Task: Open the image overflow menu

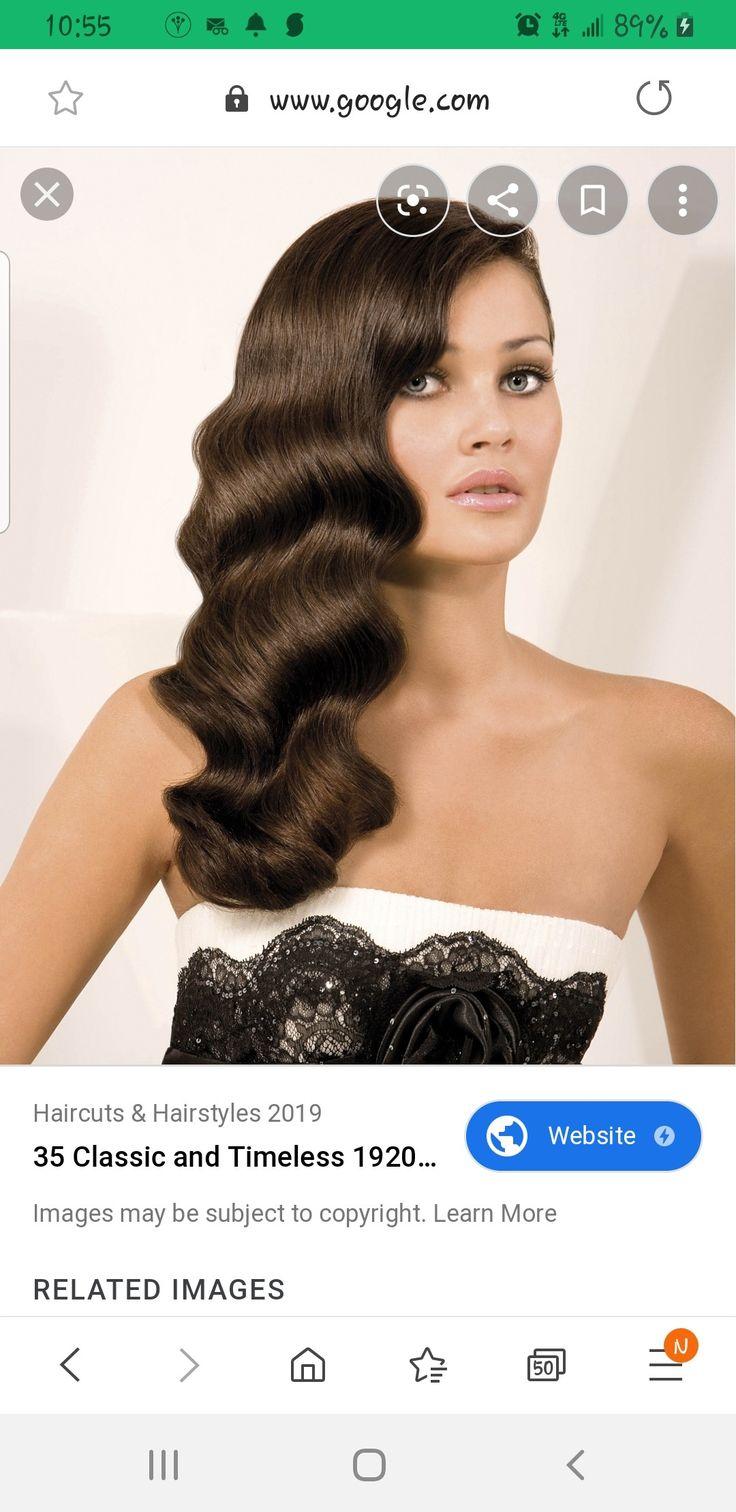Action: tap(682, 201)
